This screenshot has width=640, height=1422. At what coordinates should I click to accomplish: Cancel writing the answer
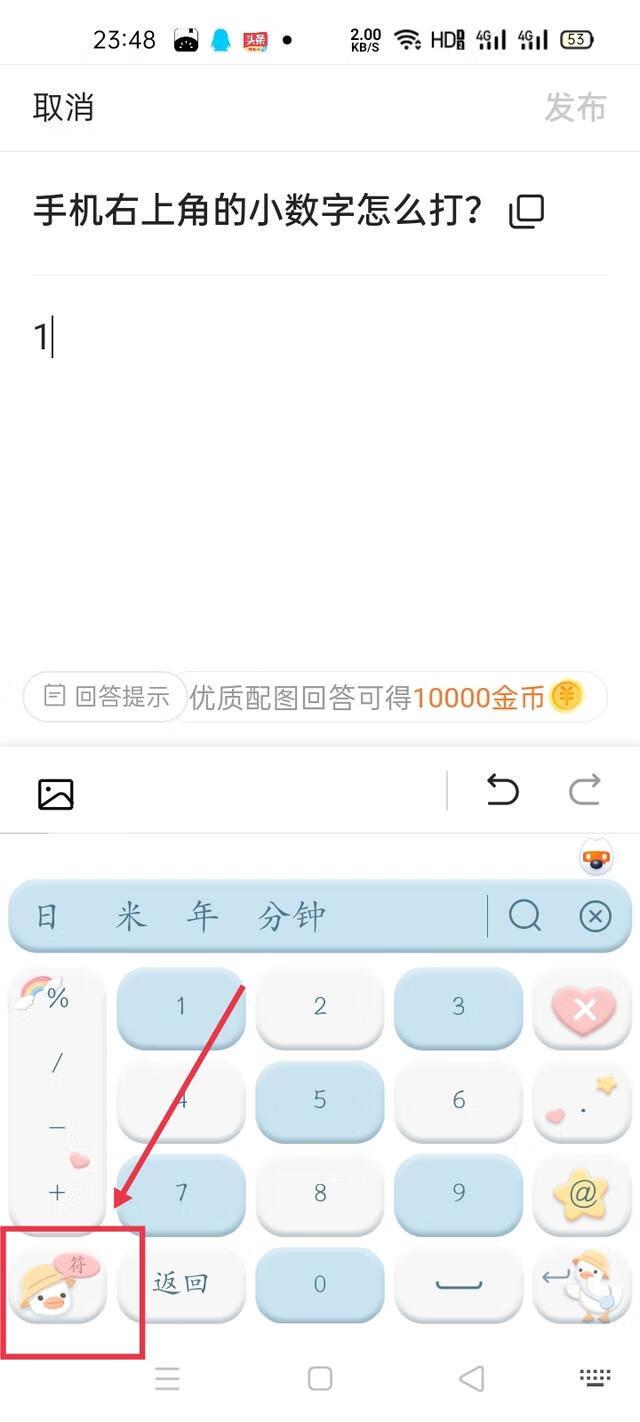point(63,107)
